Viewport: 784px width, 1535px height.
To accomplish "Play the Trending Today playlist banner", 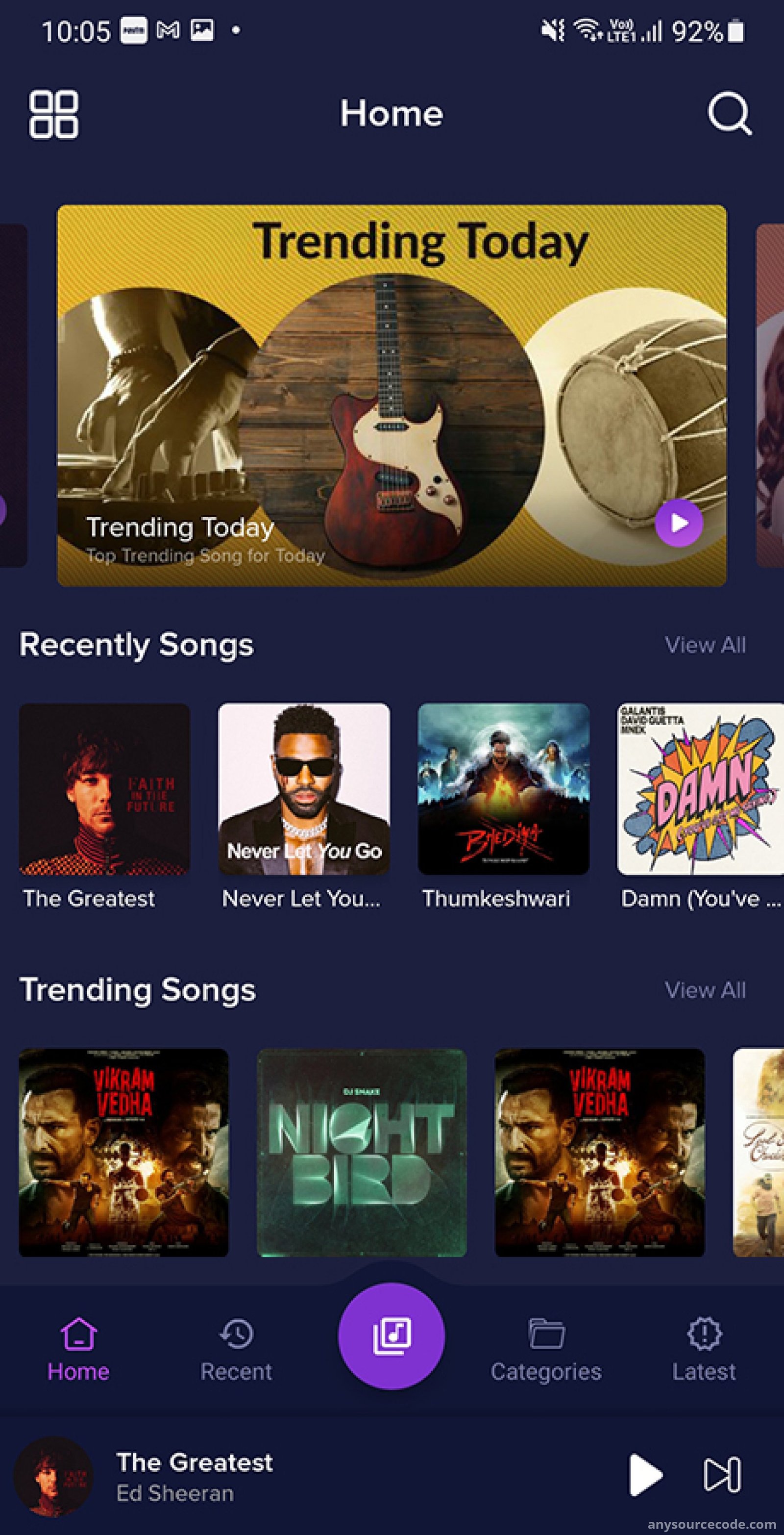I will click(679, 523).
